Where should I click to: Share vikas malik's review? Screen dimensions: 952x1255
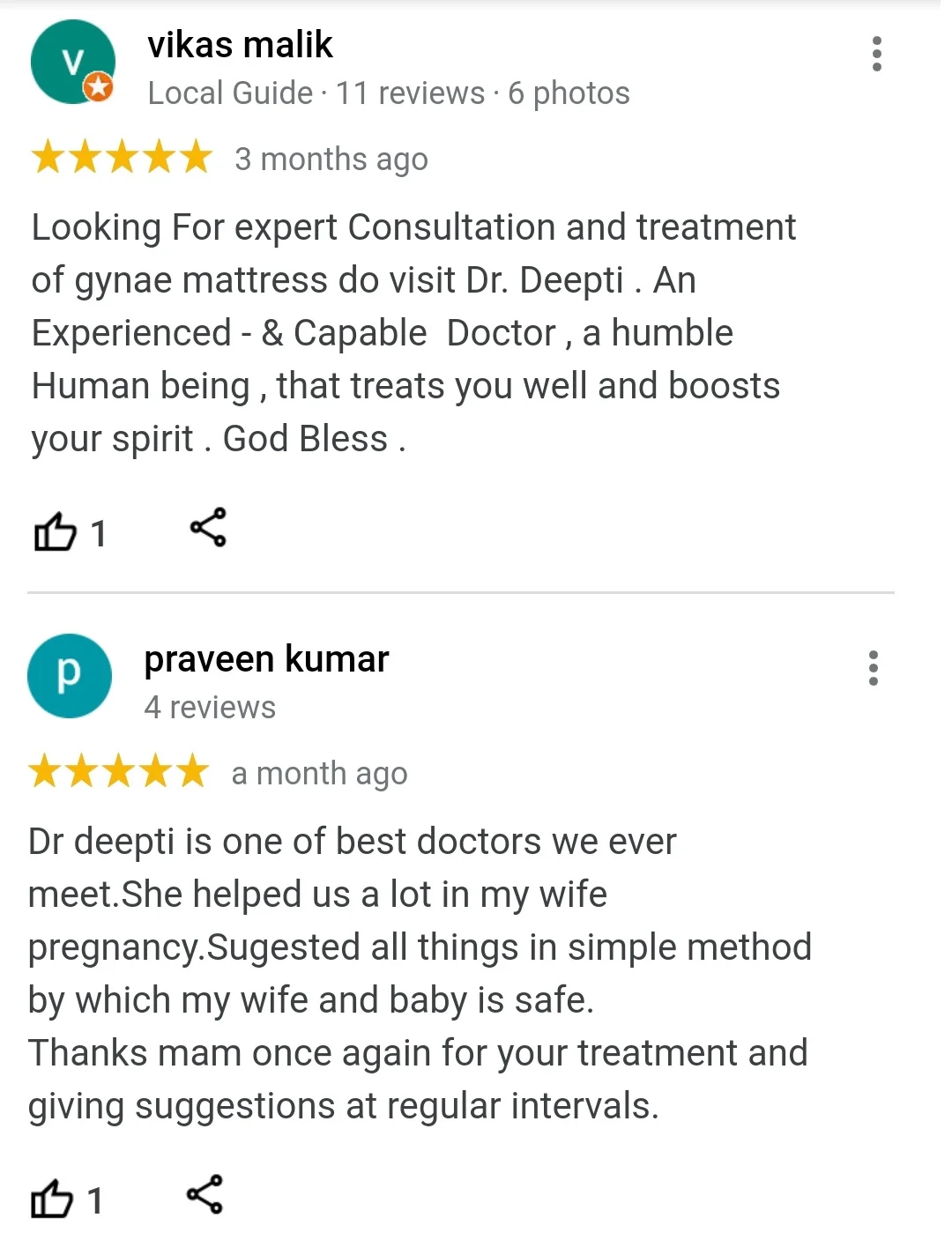[x=208, y=528]
